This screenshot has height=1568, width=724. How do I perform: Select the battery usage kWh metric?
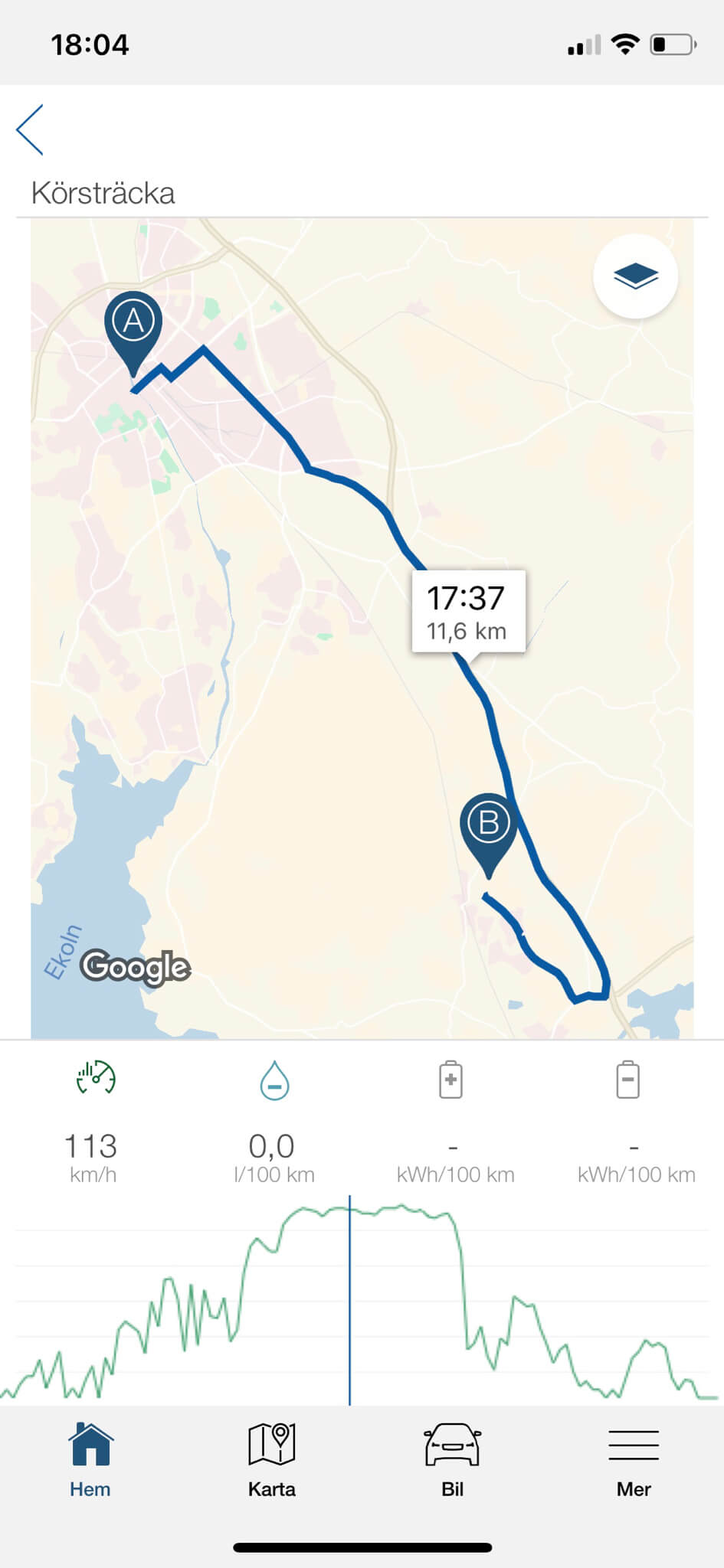(x=627, y=1080)
